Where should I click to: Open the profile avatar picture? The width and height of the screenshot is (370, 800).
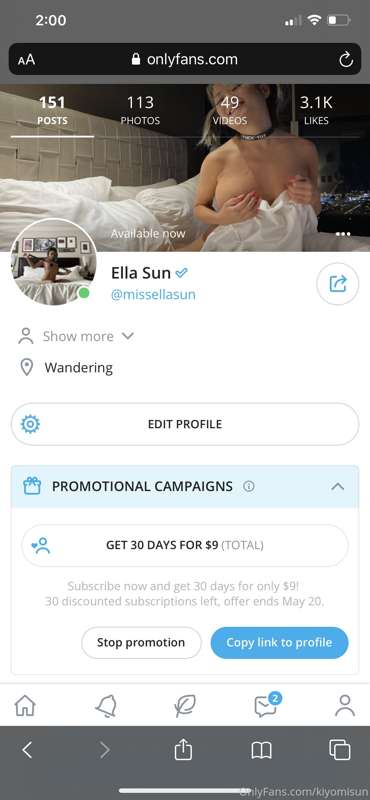(x=54, y=262)
